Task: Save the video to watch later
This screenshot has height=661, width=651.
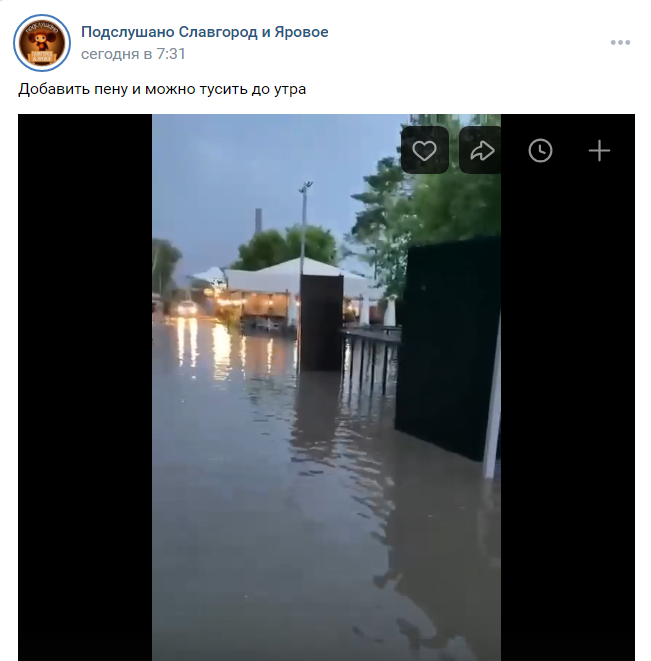Action: tap(541, 151)
